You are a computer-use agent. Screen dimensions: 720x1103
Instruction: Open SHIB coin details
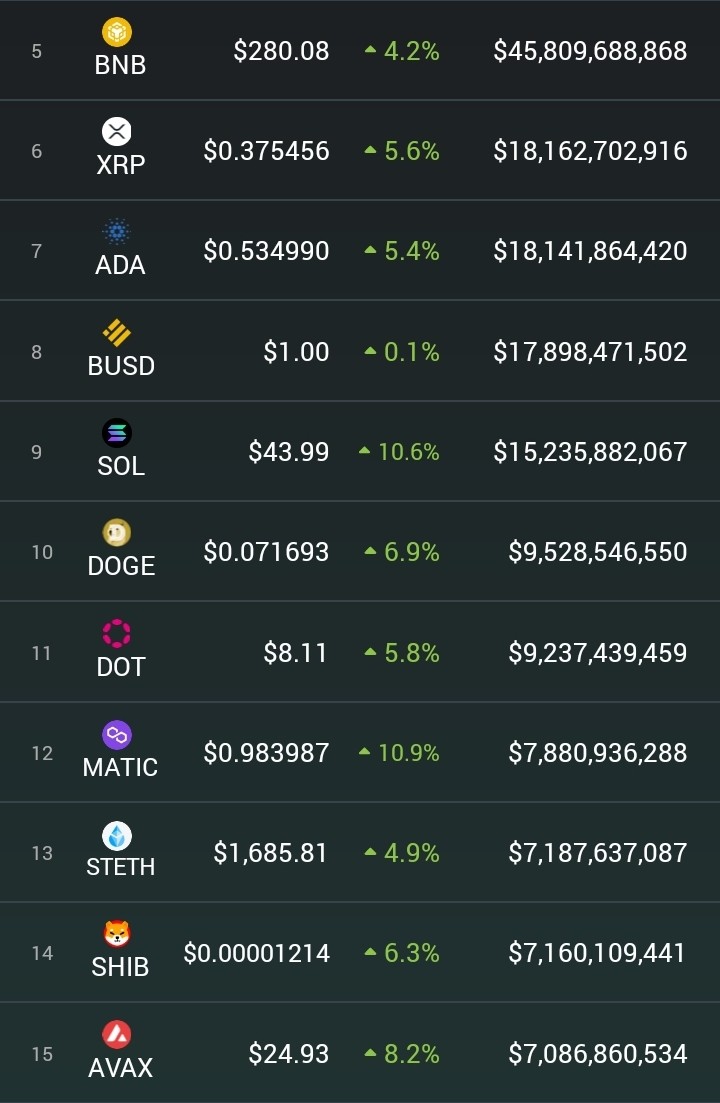coord(360,952)
